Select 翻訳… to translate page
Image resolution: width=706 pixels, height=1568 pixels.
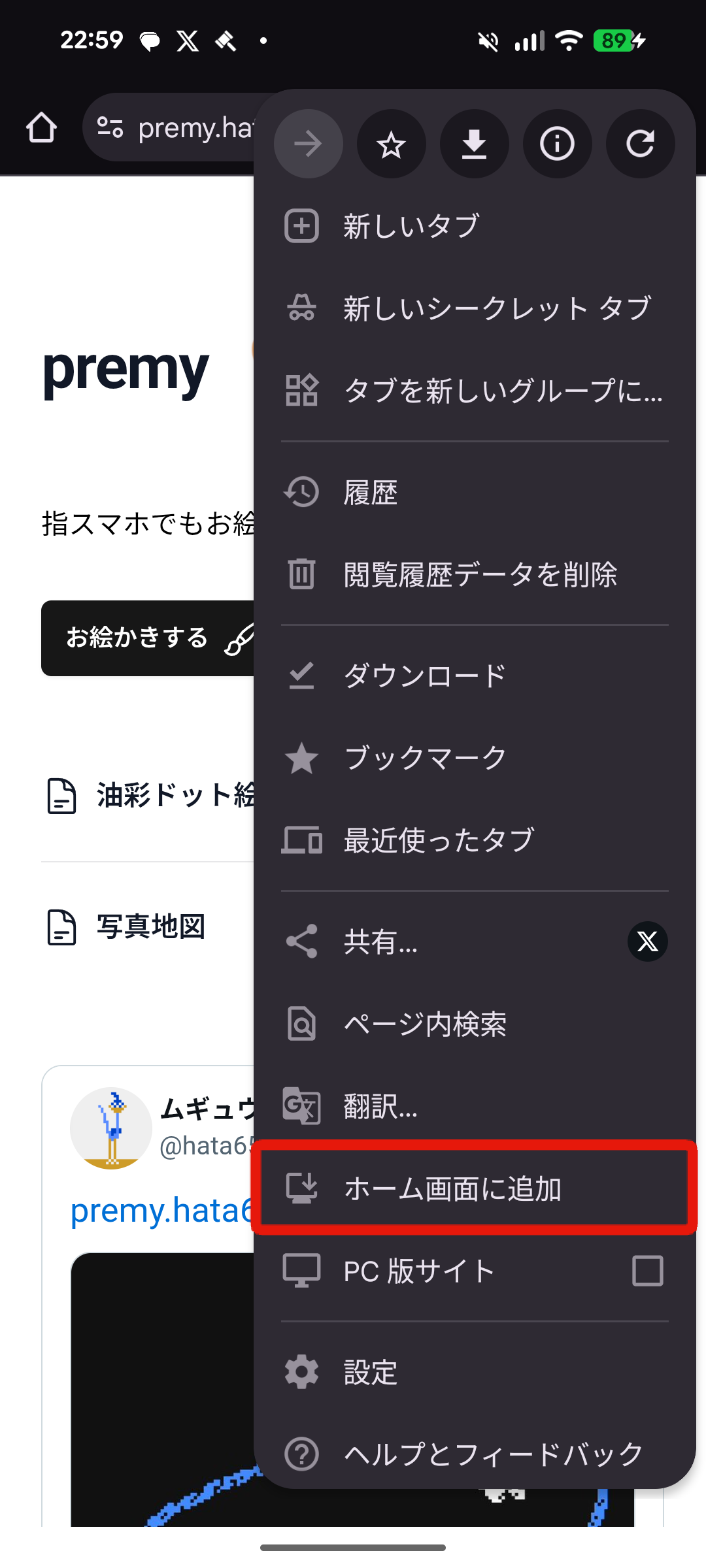(x=381, y=1106)
